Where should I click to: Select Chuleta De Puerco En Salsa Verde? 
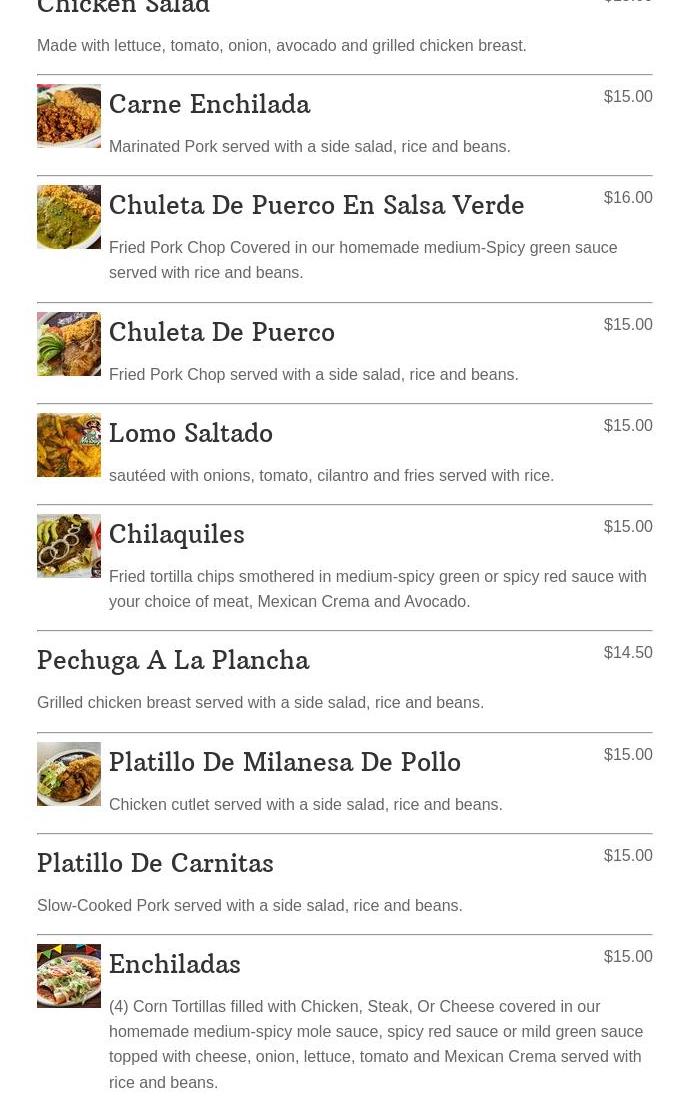click(316, 205)
